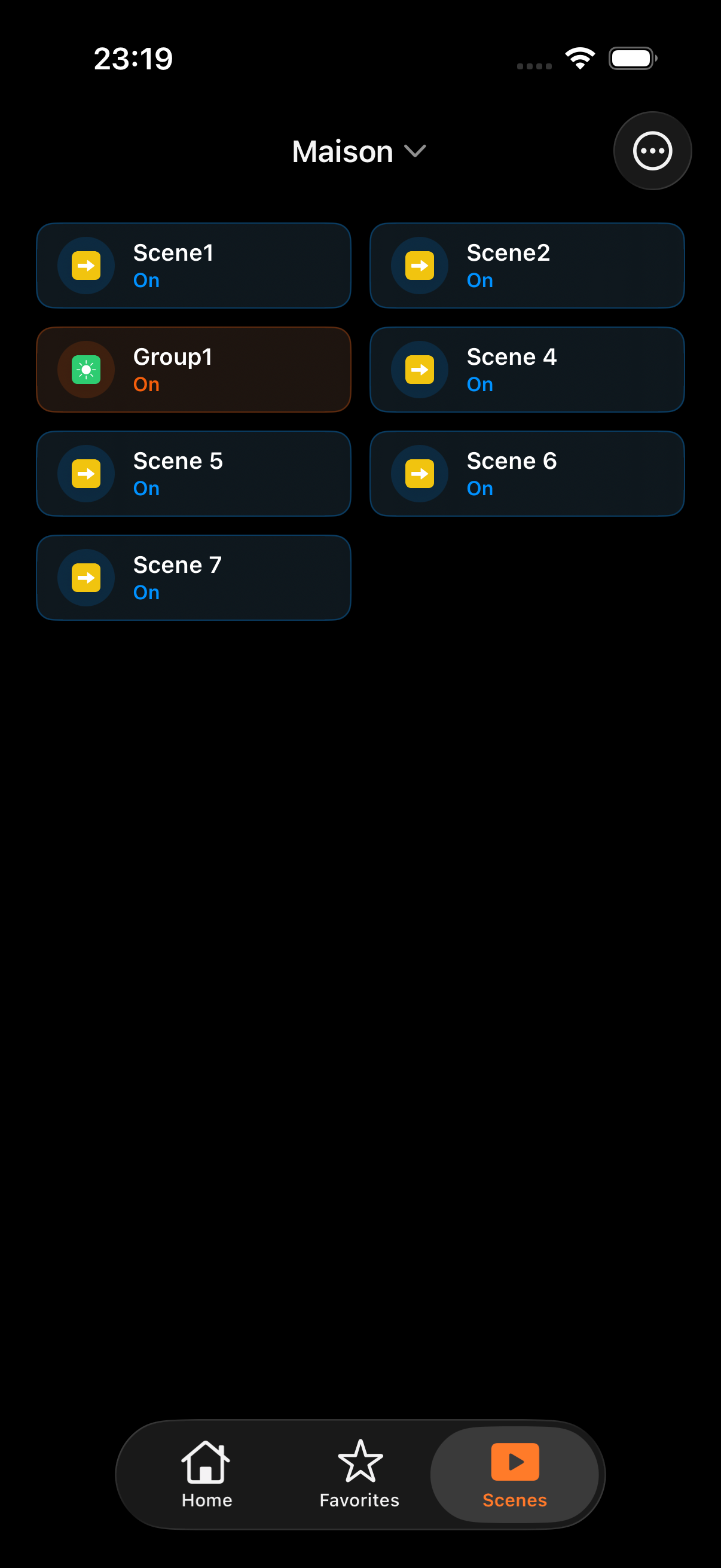Viewport: 721px width, 1568px height.
Task: Go to the Favorites tab
Action: pos(359,1474)
